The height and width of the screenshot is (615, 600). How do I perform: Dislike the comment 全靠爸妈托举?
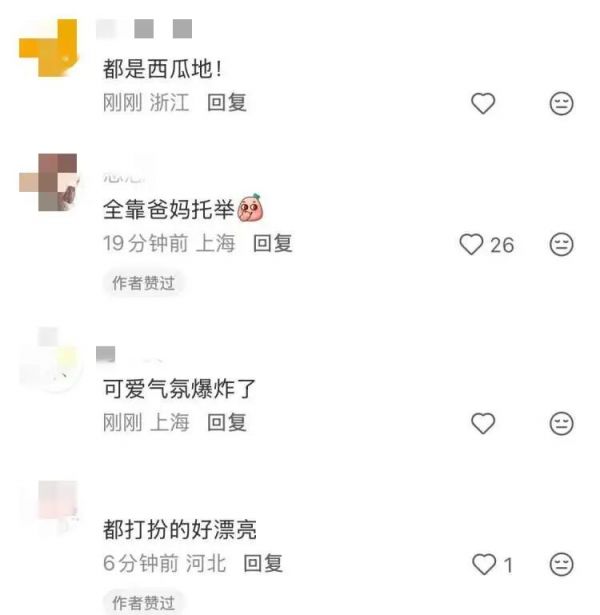[562, 244]
